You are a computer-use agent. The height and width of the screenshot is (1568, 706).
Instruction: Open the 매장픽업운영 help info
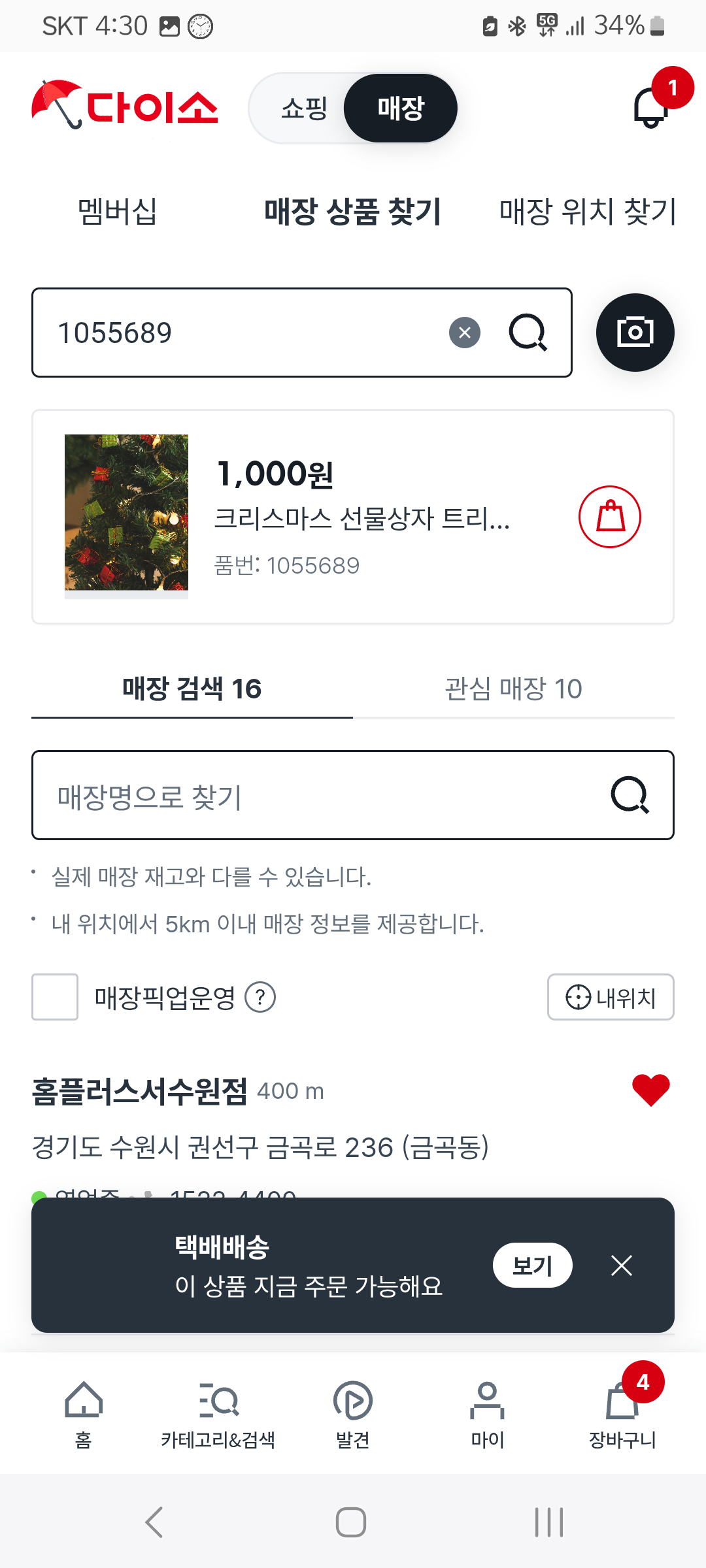(x=260, y=998)
